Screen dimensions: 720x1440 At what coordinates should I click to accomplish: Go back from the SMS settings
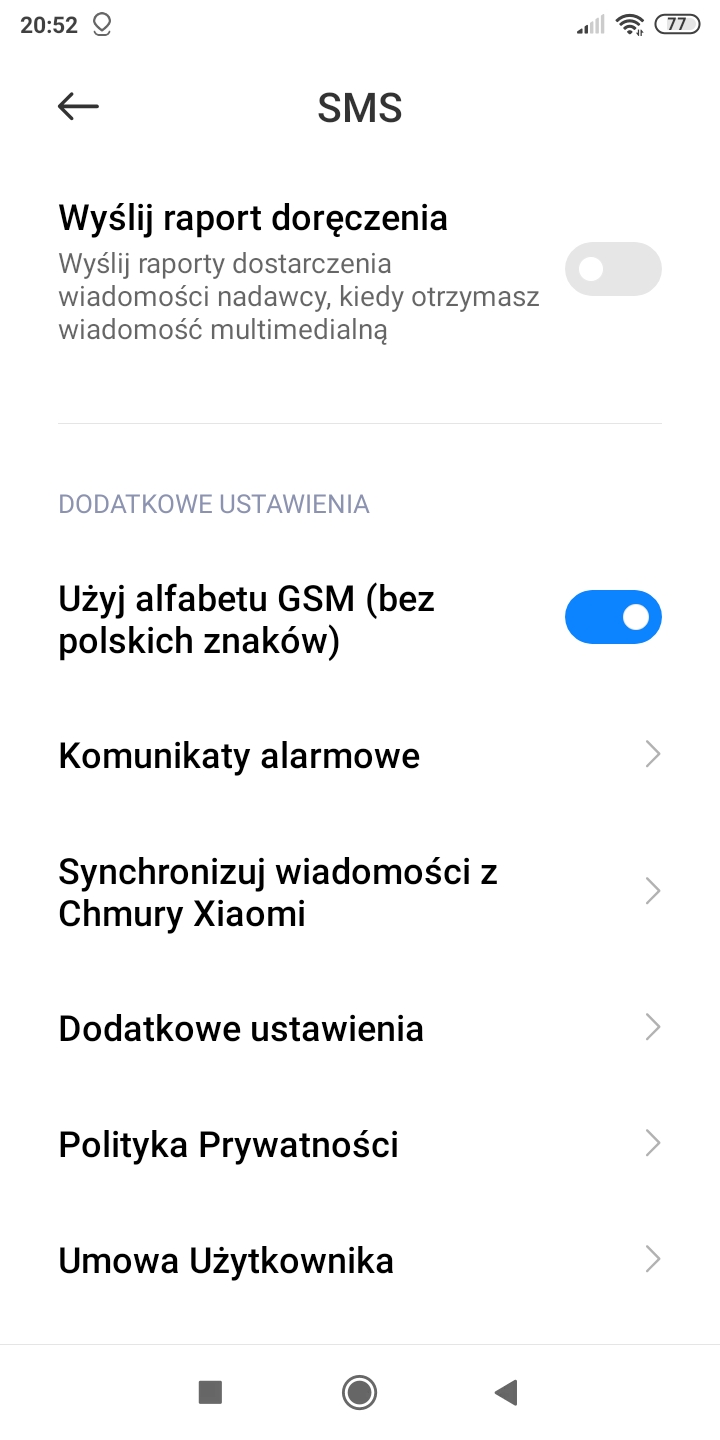[78, 106]
